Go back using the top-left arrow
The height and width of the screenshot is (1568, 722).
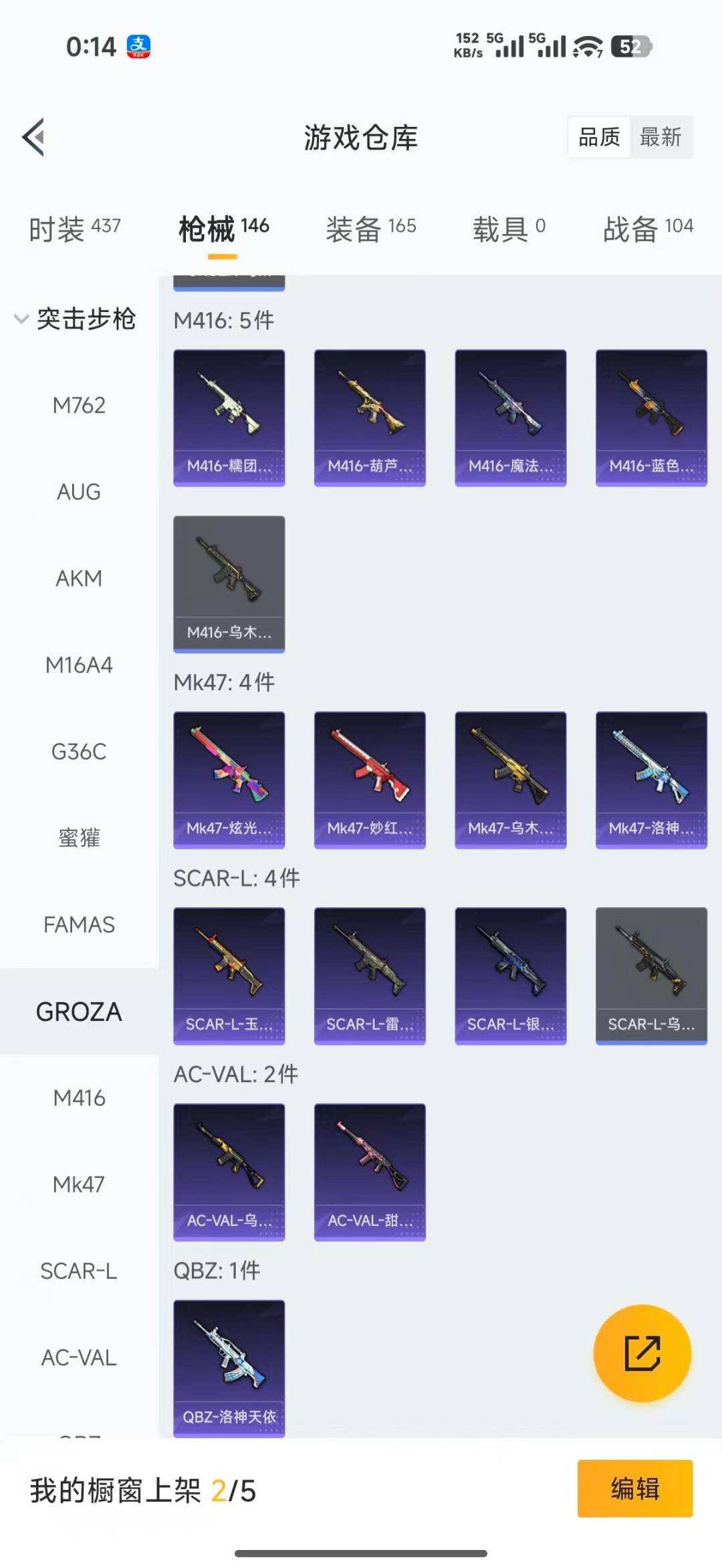pos(33,137)
